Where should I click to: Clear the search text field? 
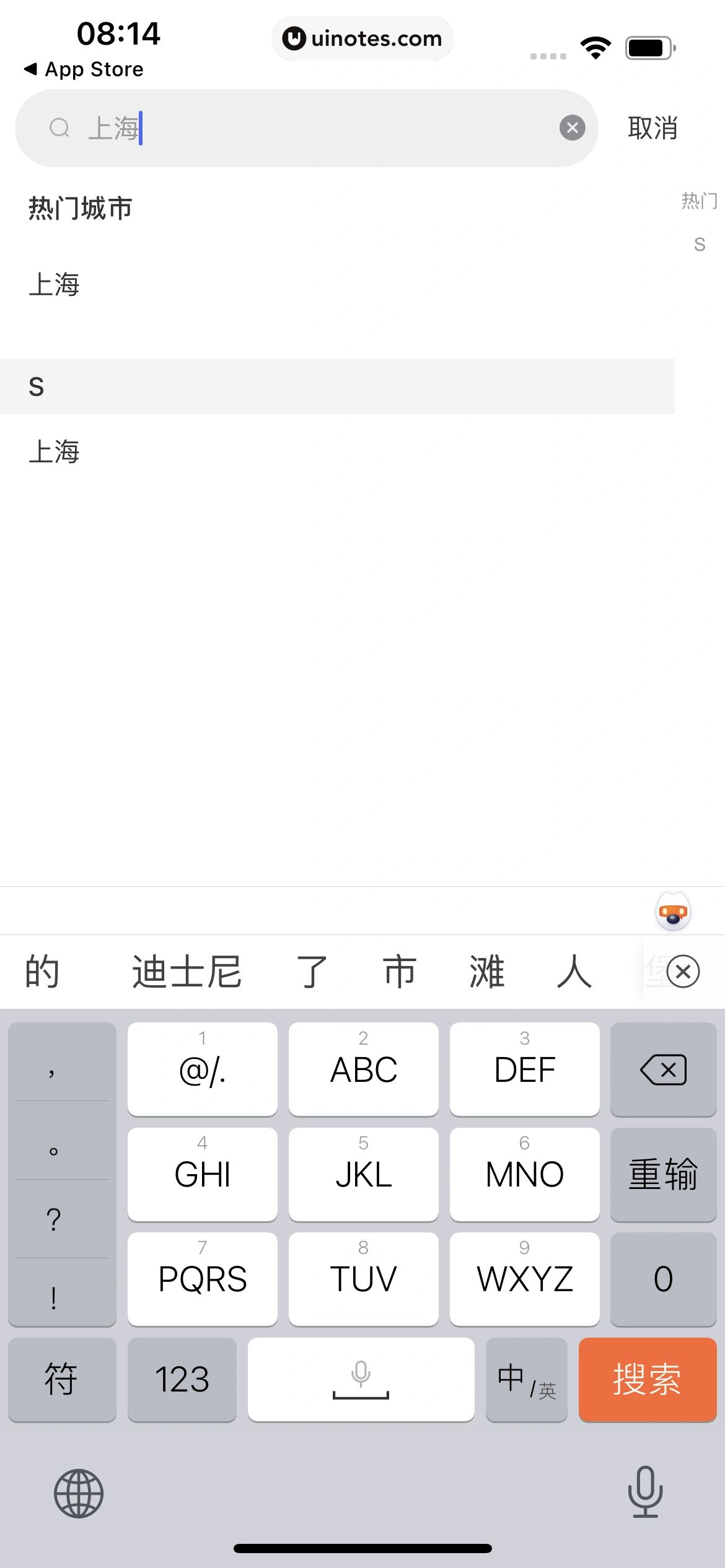coord(572,128)
